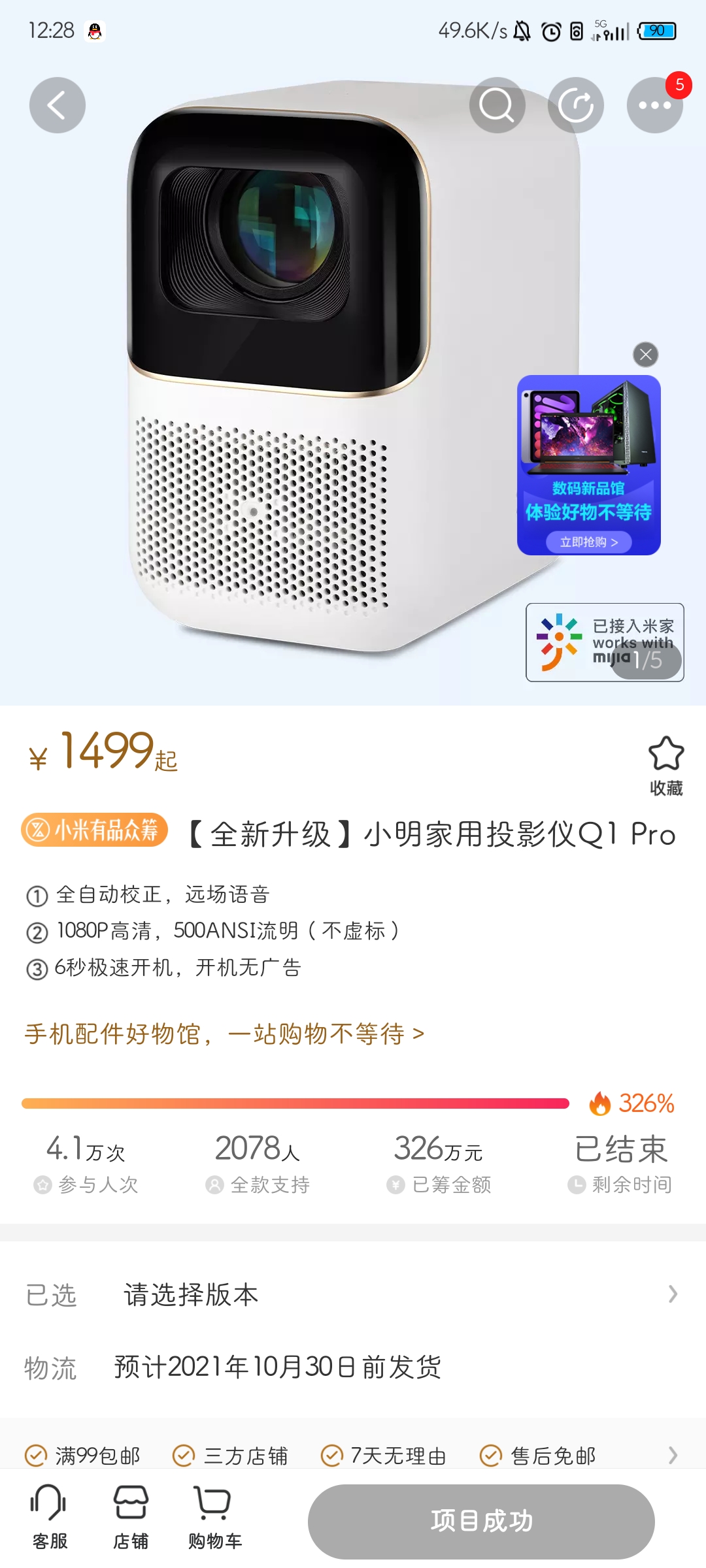706x1568 pixels.
Task: Visit the 店铺 store page
Action: pos(131,1517)
